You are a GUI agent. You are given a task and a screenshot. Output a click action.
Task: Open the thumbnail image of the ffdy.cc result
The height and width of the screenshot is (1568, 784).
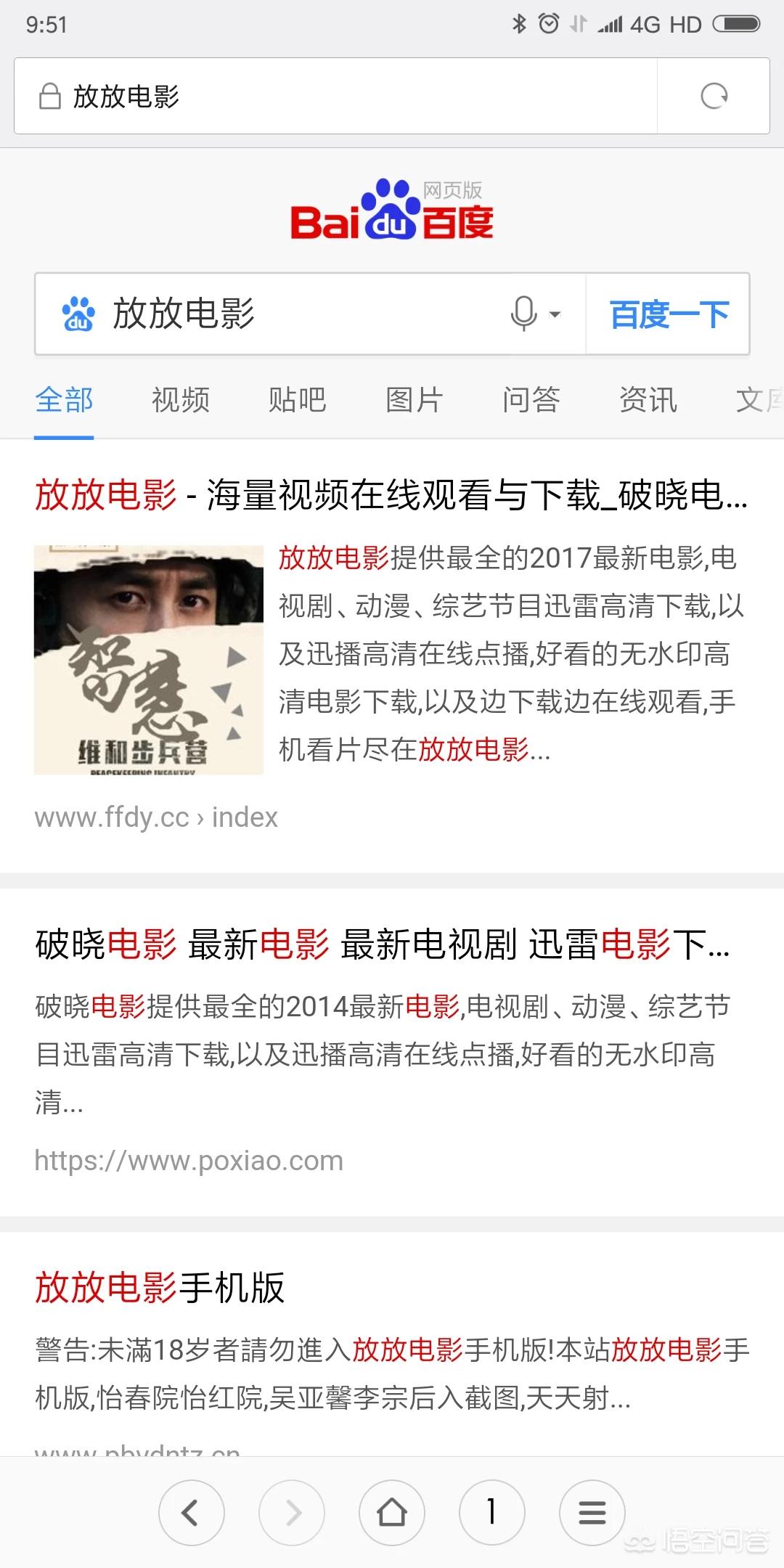[x=149, y=660]
